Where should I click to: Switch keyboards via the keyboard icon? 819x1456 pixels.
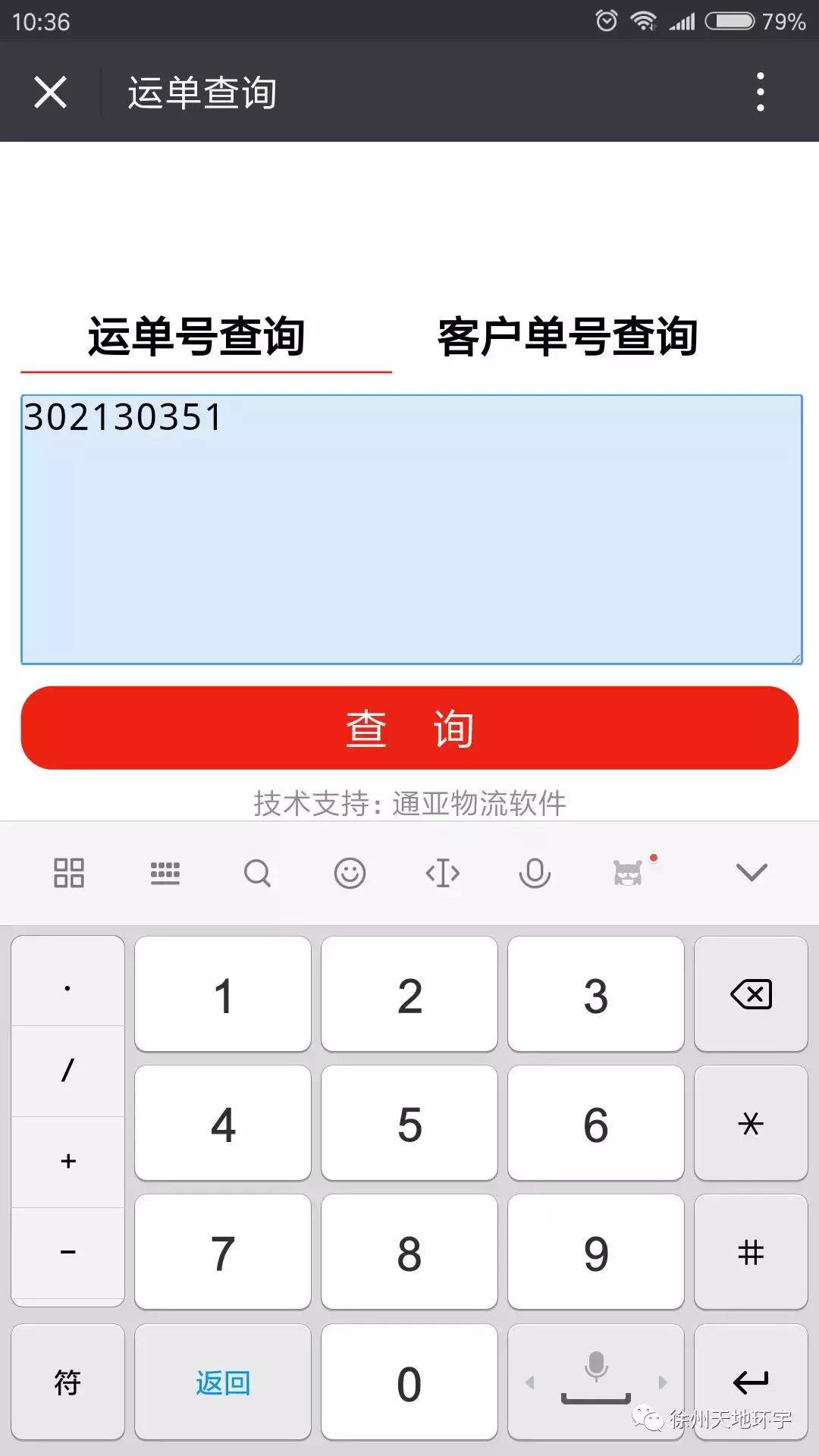click(x=165, y=873)
